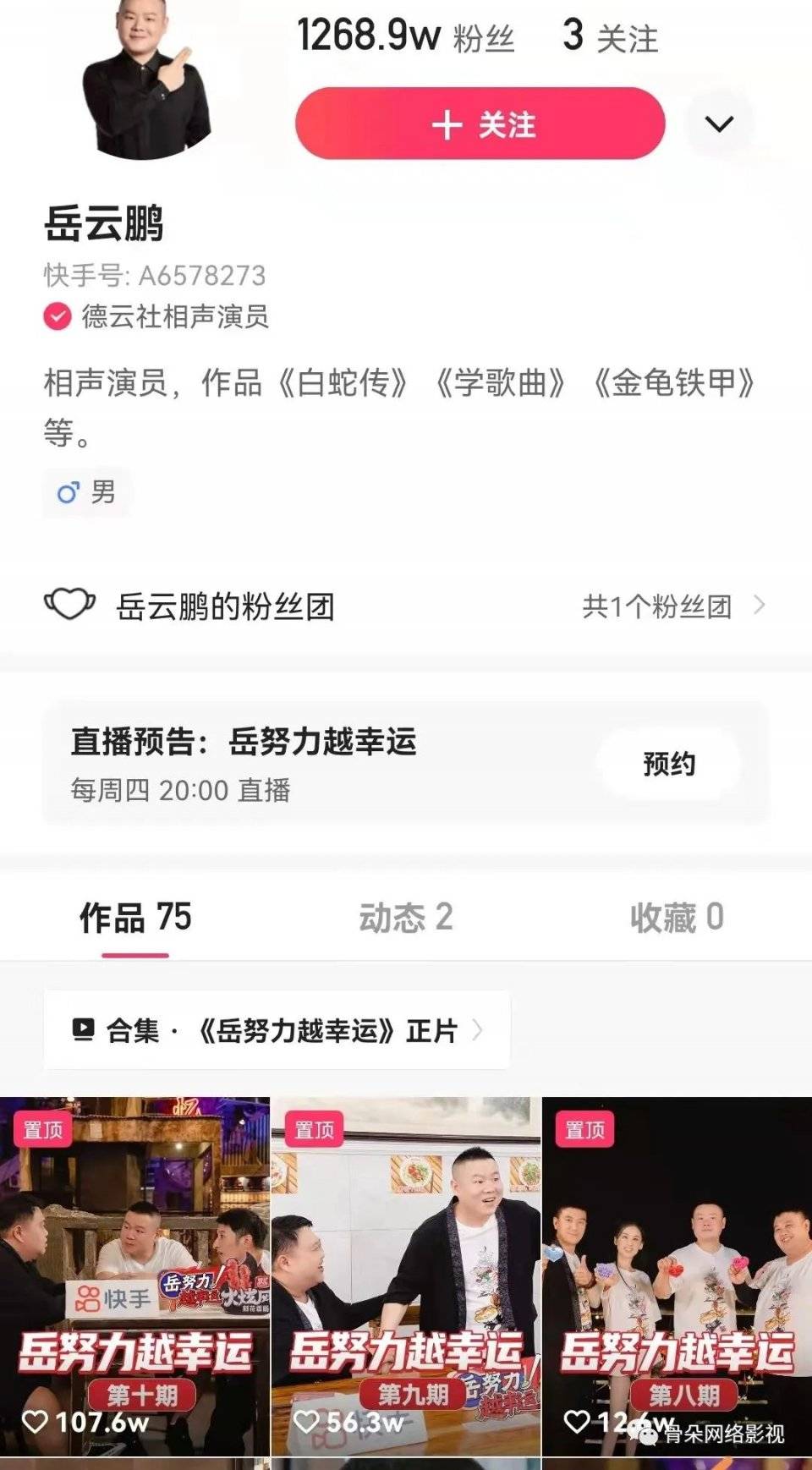Screen dimensions: 812x1470
Task: Switch to the 收藏 tab
Action: click(677, 919)
